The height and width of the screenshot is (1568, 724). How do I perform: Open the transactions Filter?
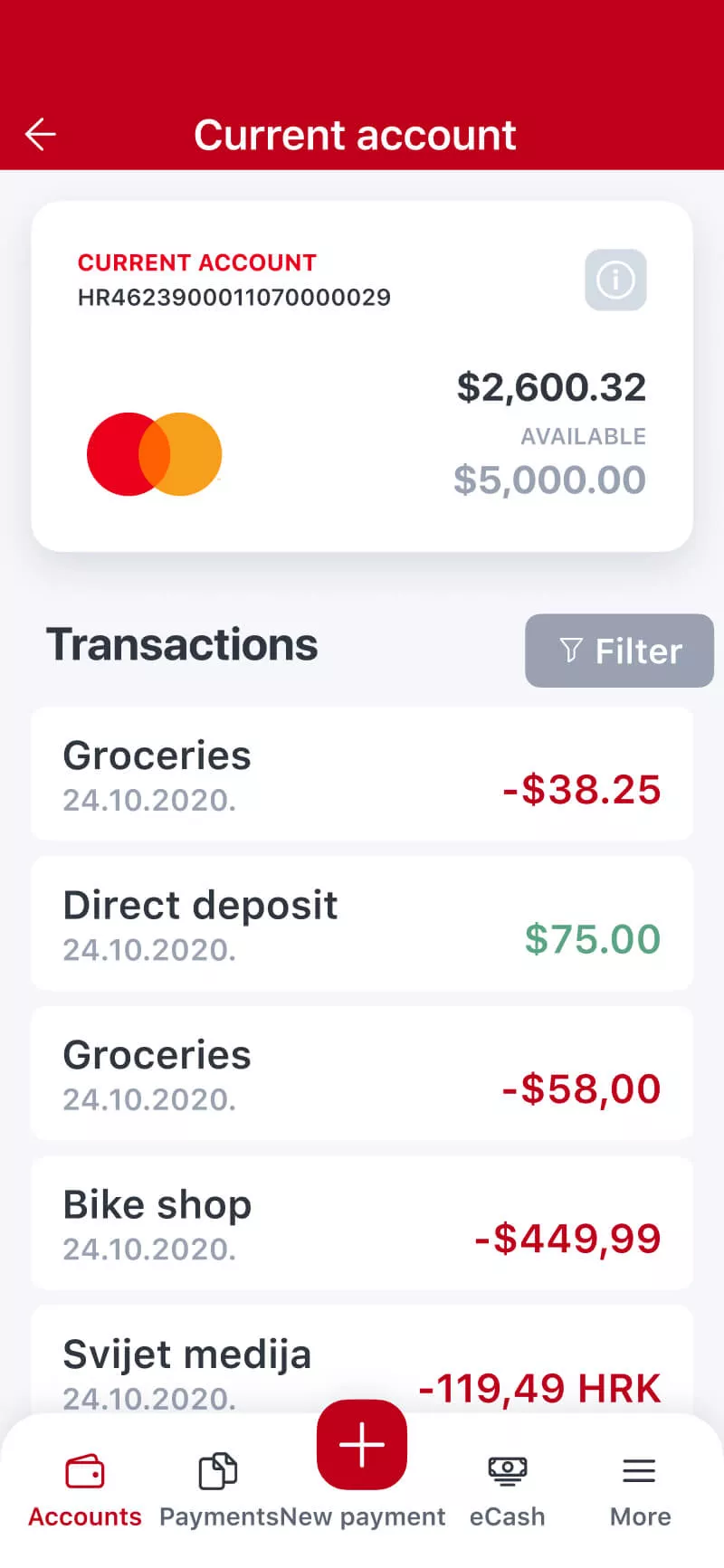point(619,651)
